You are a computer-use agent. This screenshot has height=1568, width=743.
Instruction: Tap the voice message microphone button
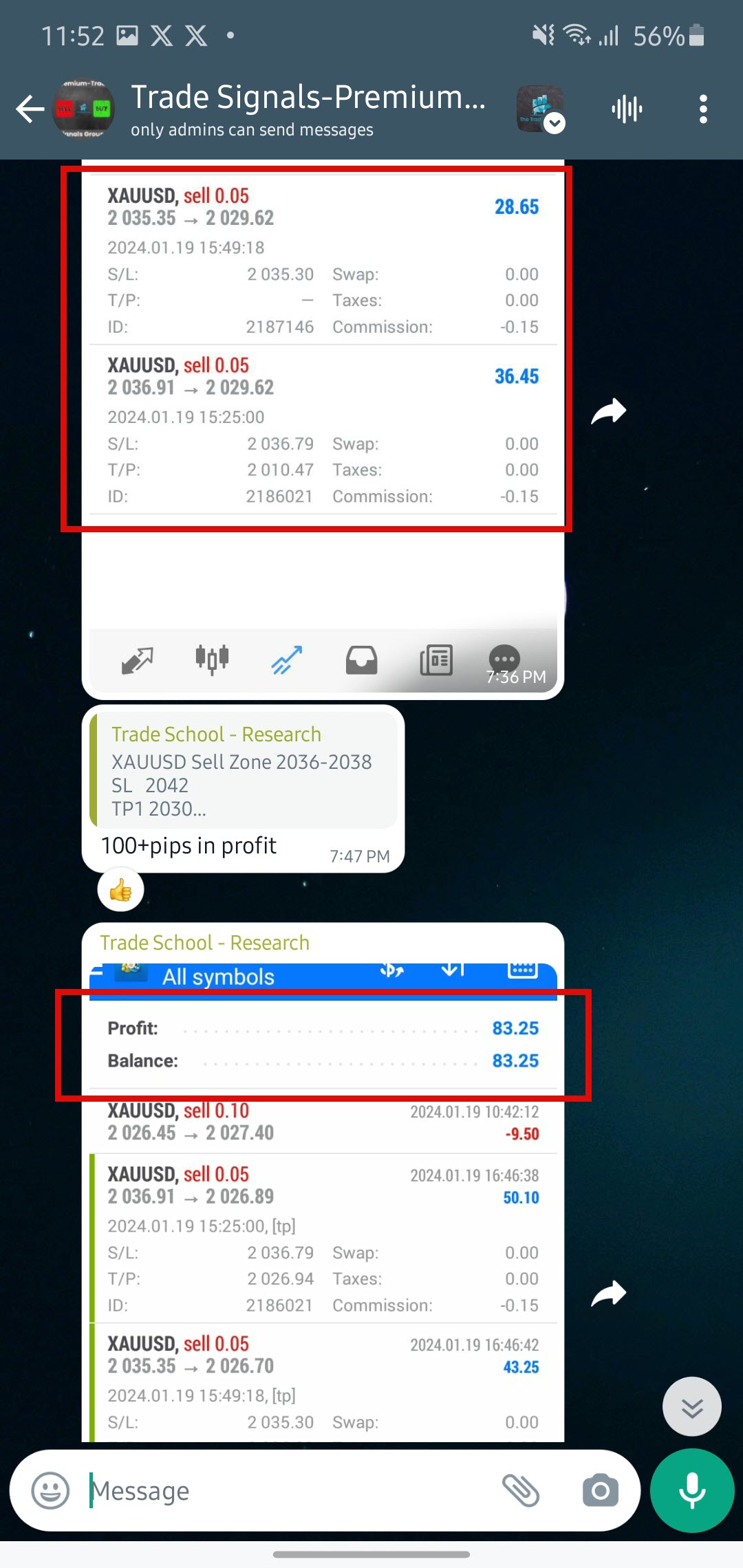[691, 1490]
